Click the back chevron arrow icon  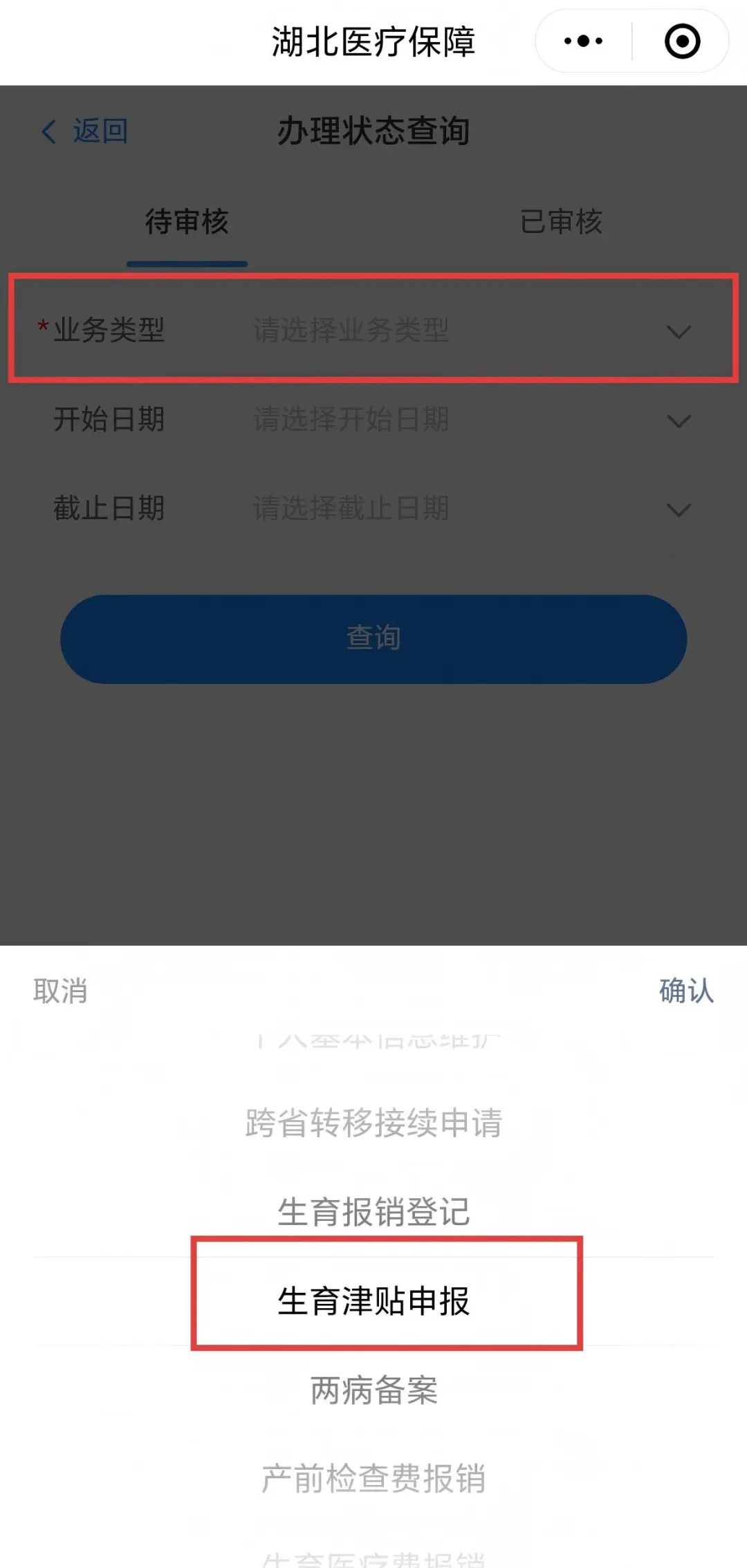(x=48, y=131)
